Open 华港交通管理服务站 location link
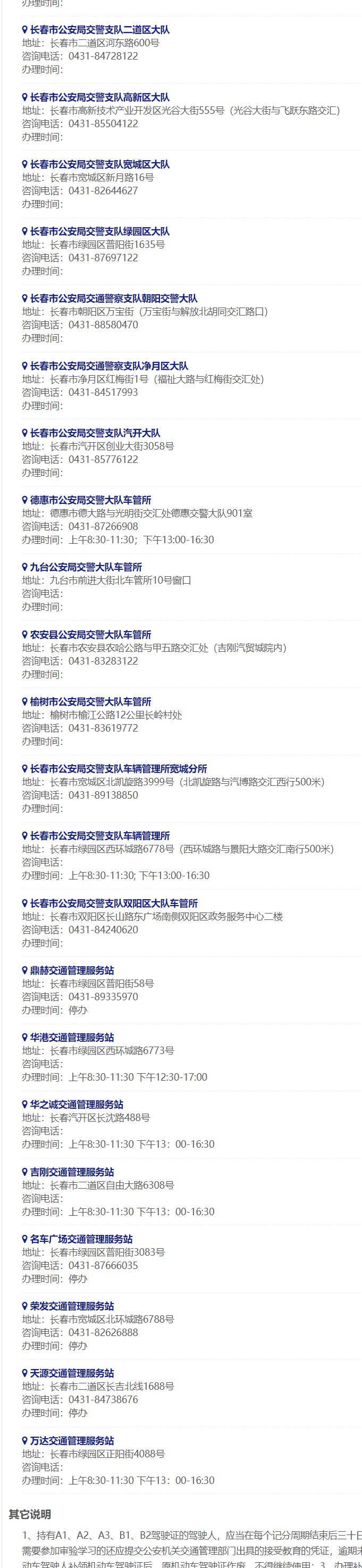Image resolution: width=362 pixels, height=1568 pixels. [x=72, y=1036]
